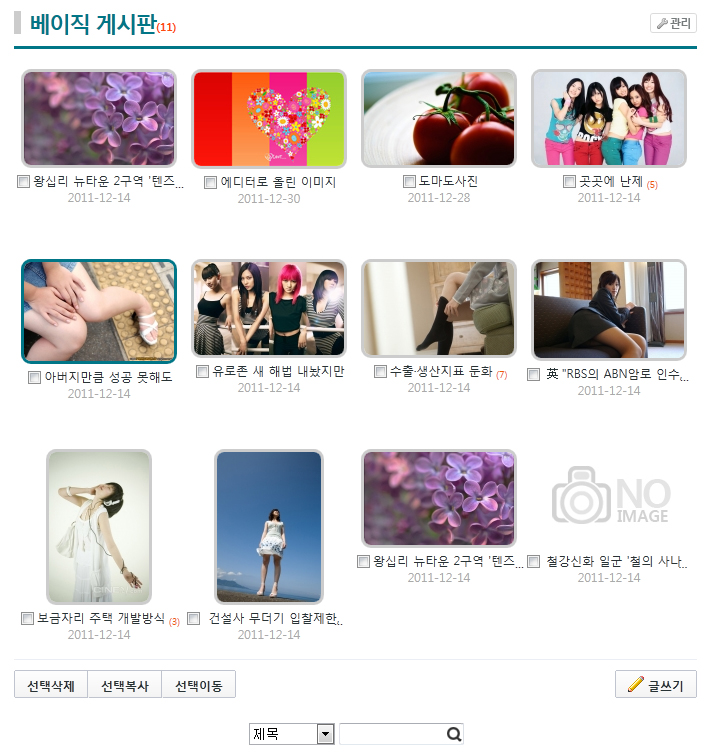Open the 英 "RBS의 ABN암로 인수 post image
Viewport: 713px width, 754px height.
pos(609,309)
